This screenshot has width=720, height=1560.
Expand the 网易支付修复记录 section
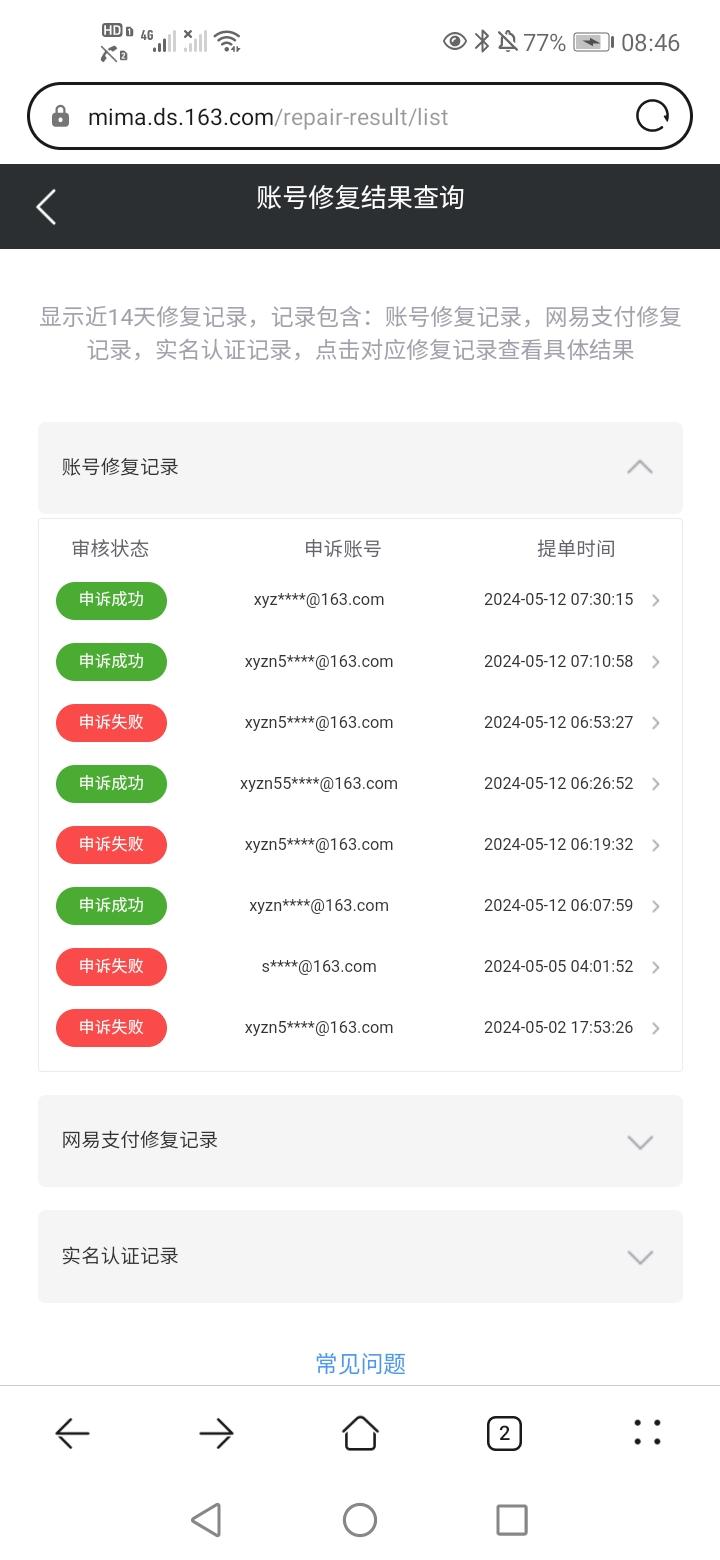click(360, 1140)
